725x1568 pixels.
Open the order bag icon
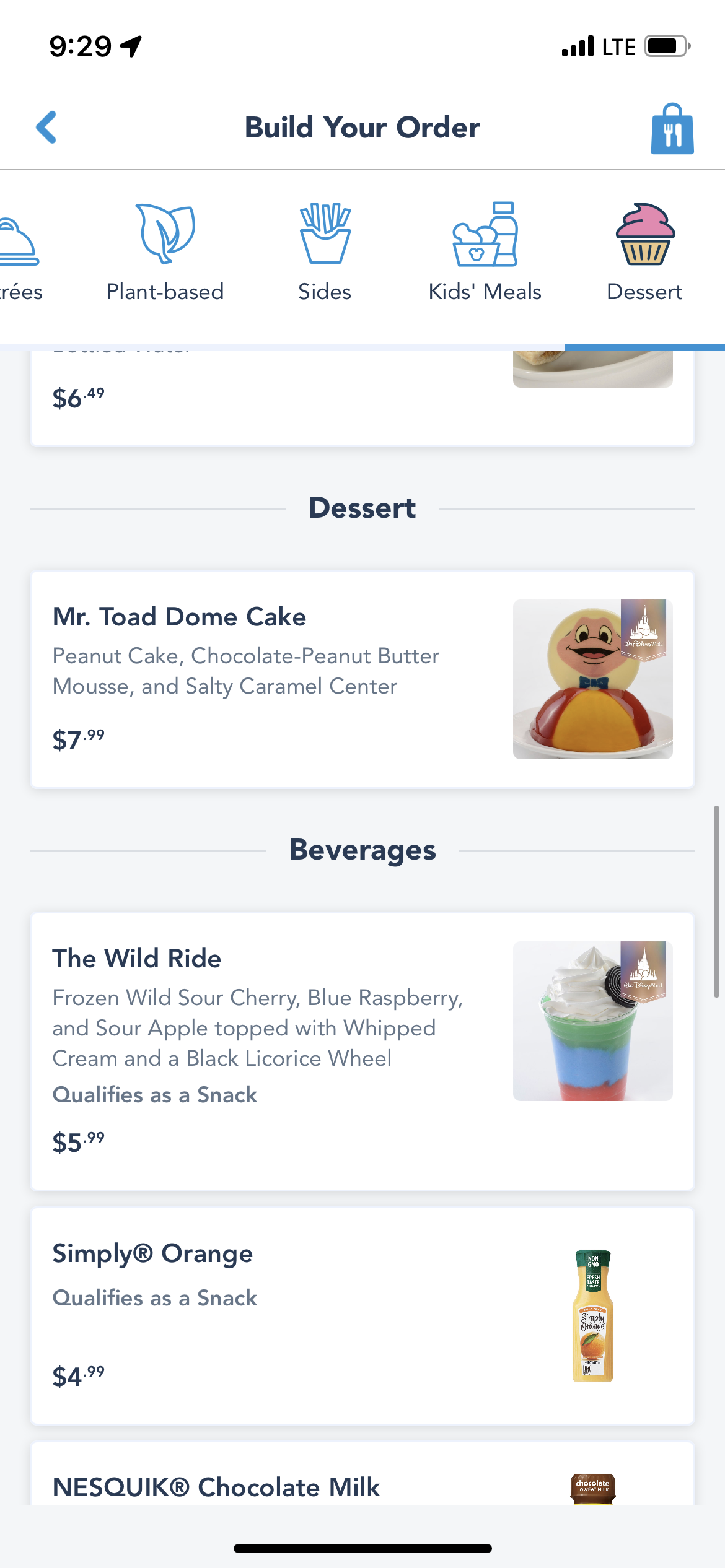[672, 129]
